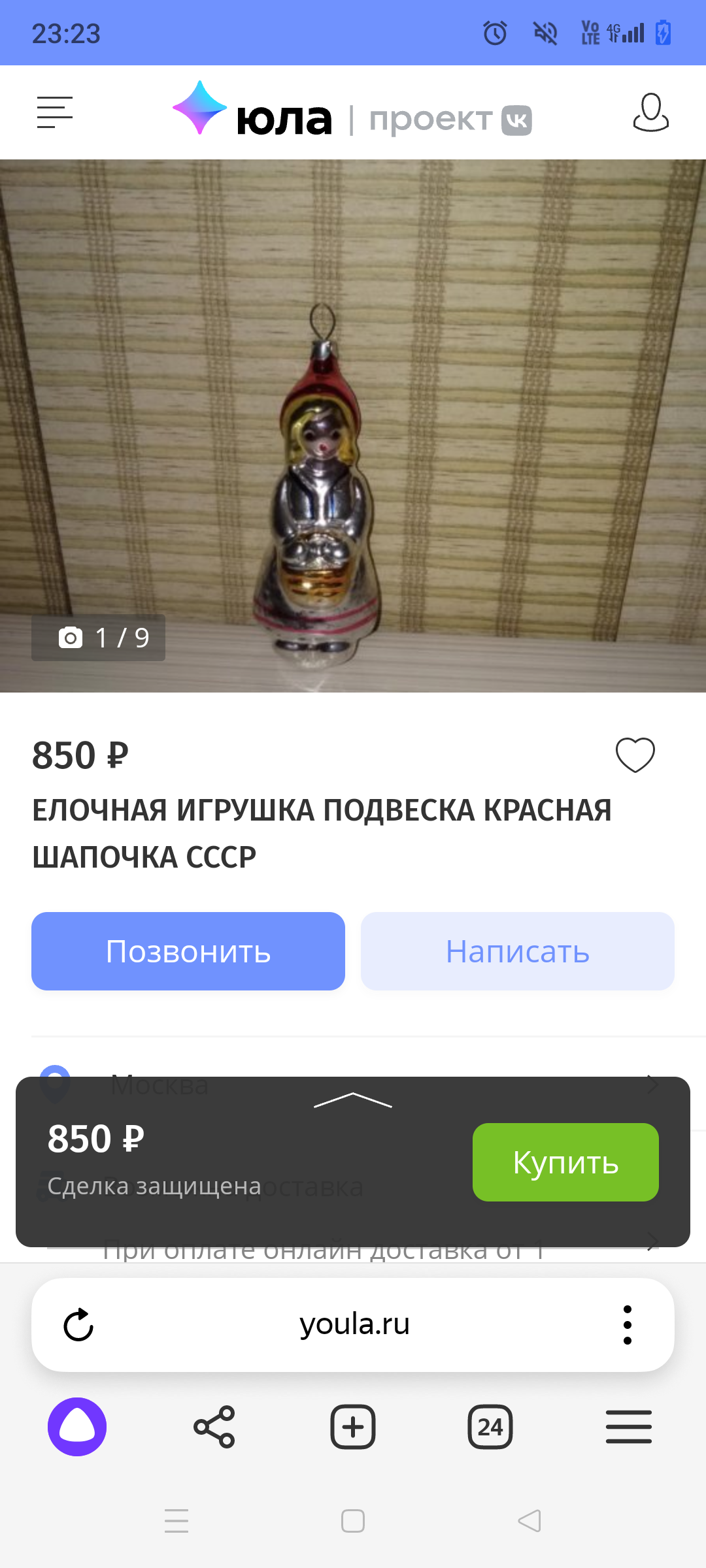Tap Позвонить to call the seller

188,951
